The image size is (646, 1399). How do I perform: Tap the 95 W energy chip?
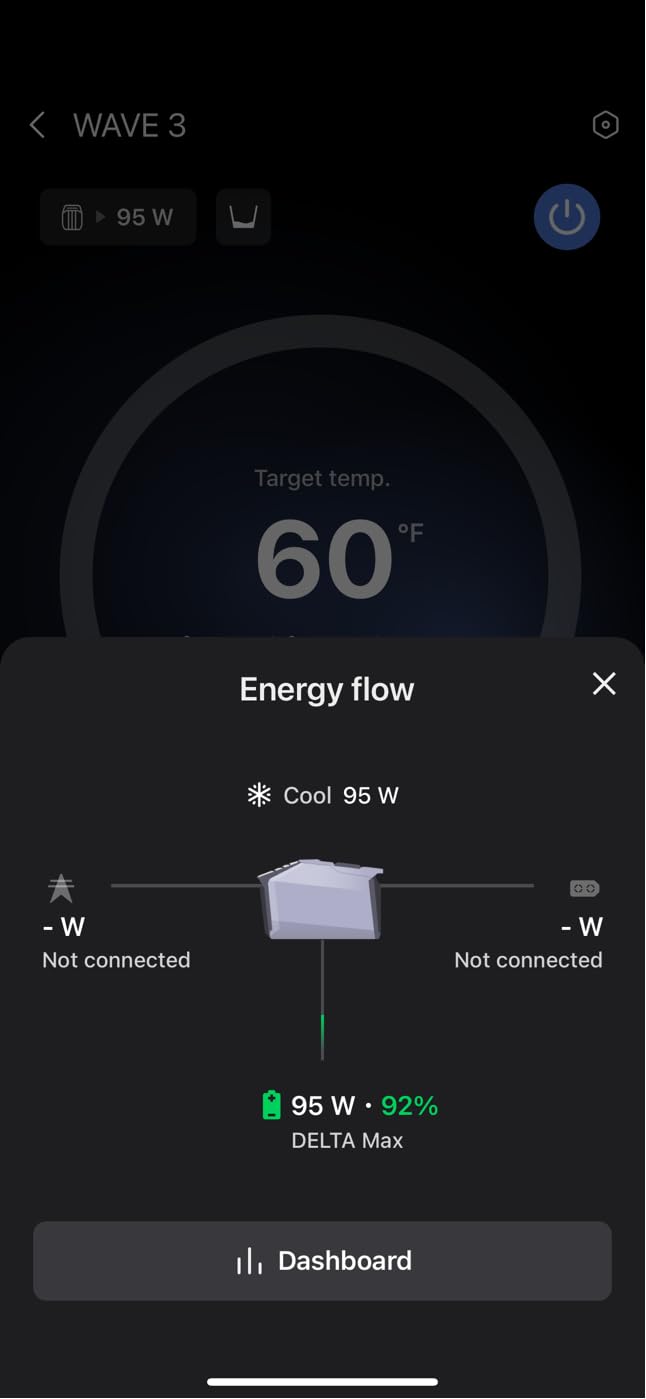click(x=118, y=217)
